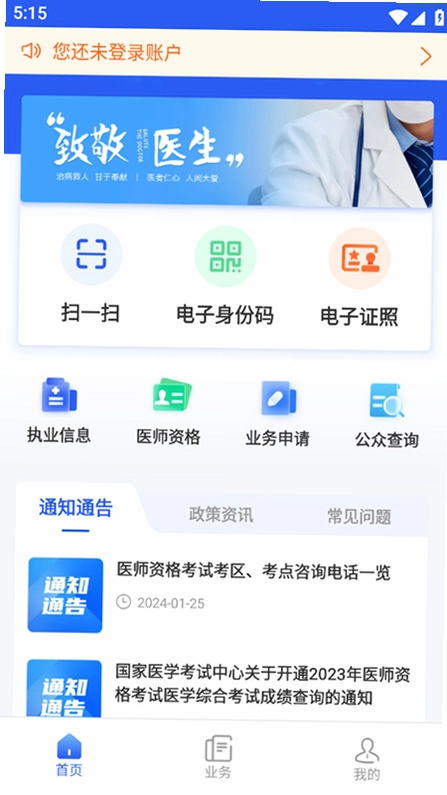Switch to the 政策资讯 tab

tap(220, 515)
